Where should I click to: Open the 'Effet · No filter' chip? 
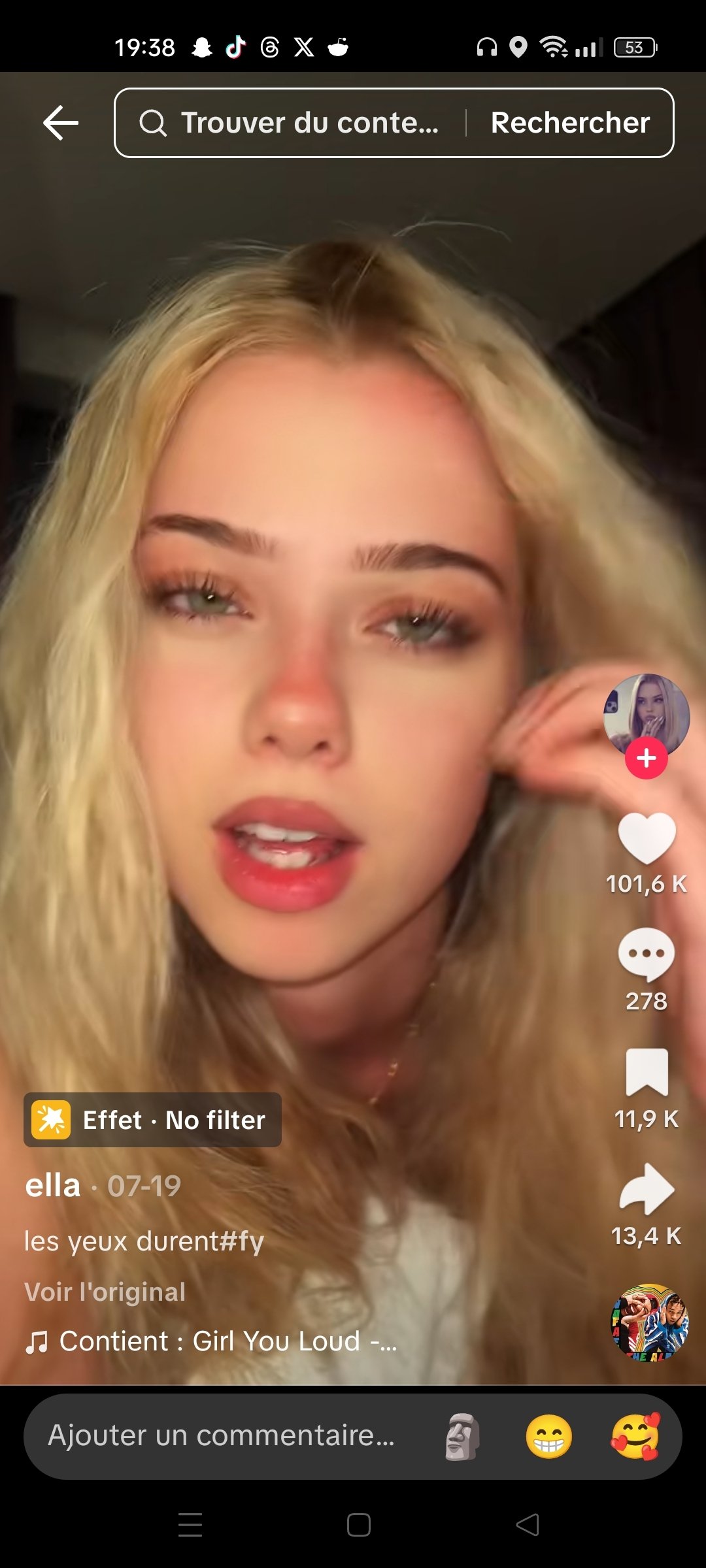[153, 1120]
